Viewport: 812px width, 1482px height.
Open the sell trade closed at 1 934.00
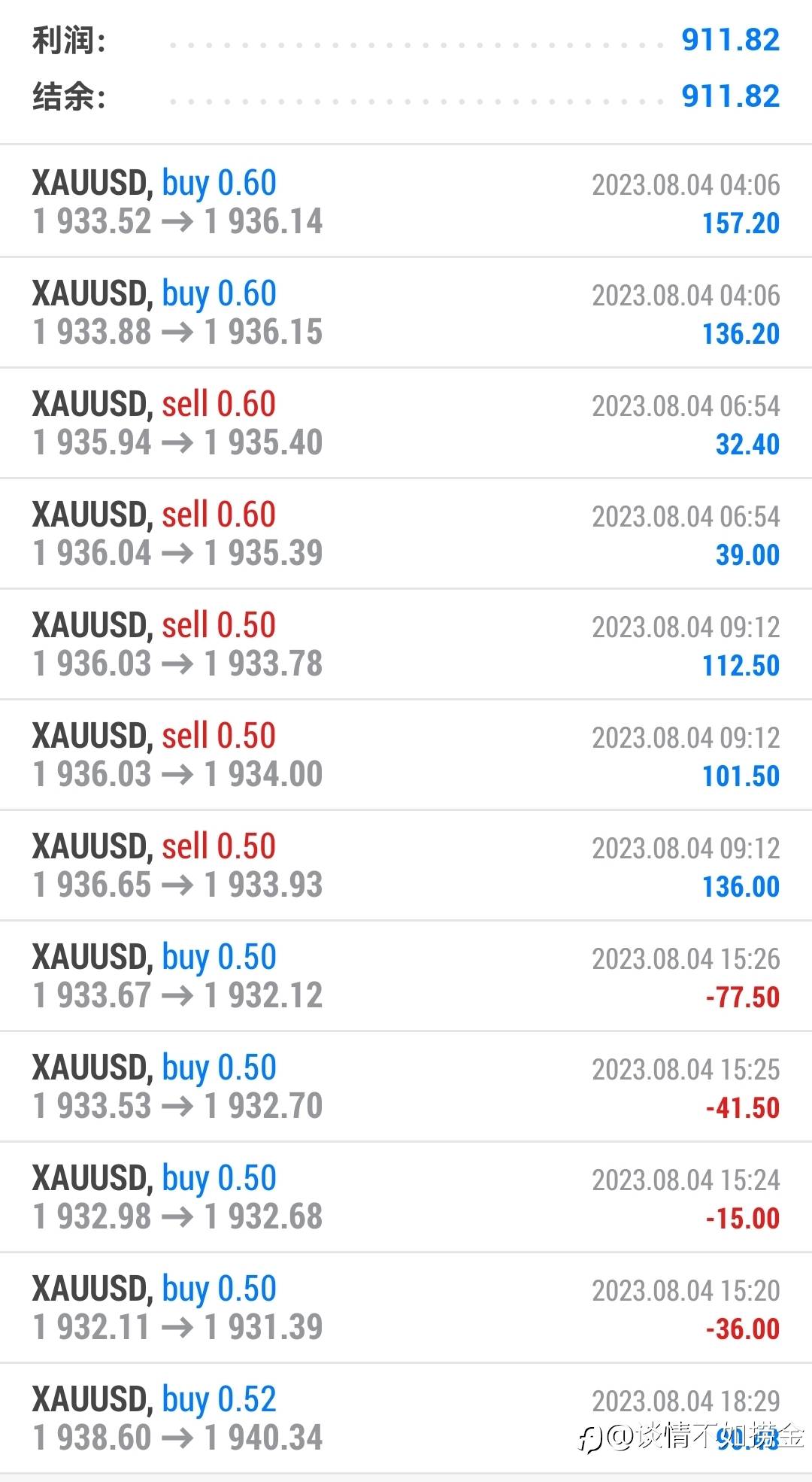[x=406, y=755]
